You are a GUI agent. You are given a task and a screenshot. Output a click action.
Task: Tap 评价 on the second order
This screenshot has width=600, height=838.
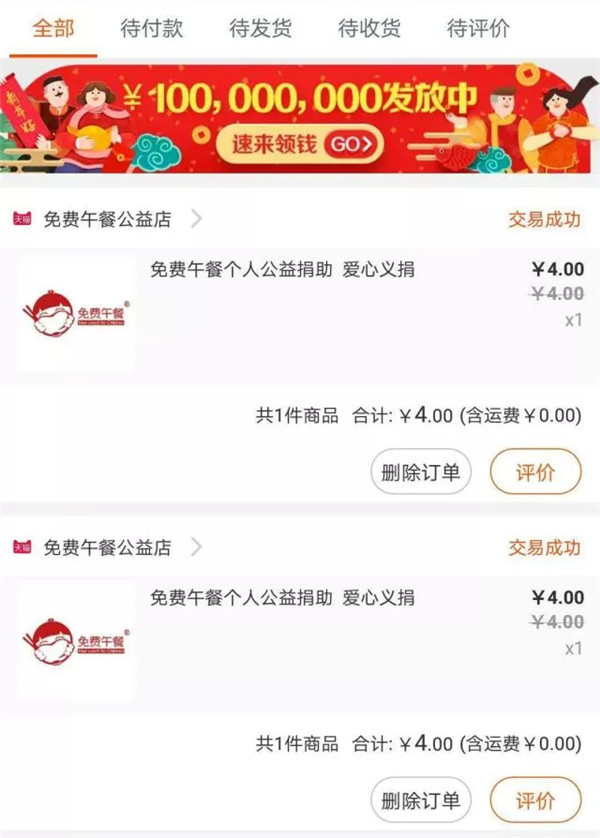tap(535, 800)
